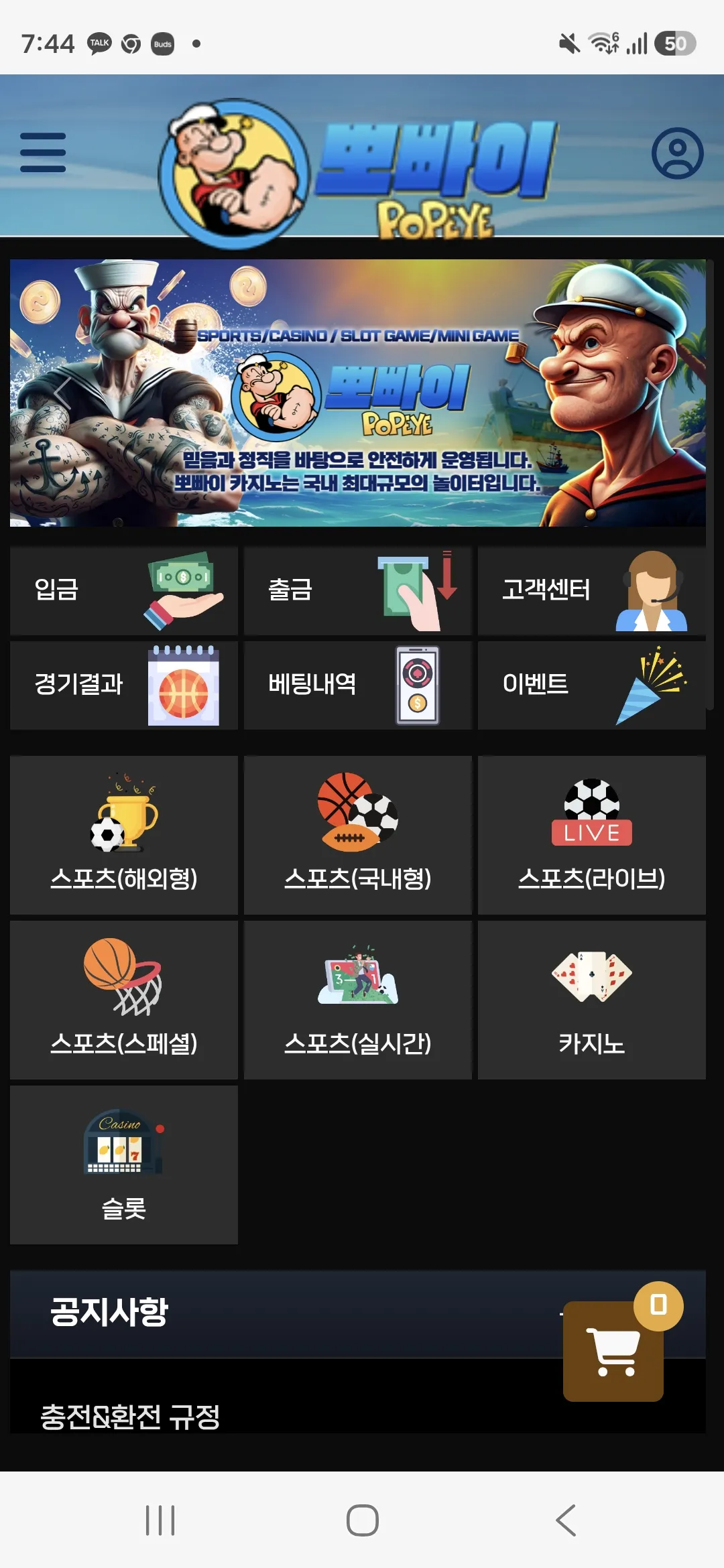Select 스포츠(국내형) category

[358, 835]
